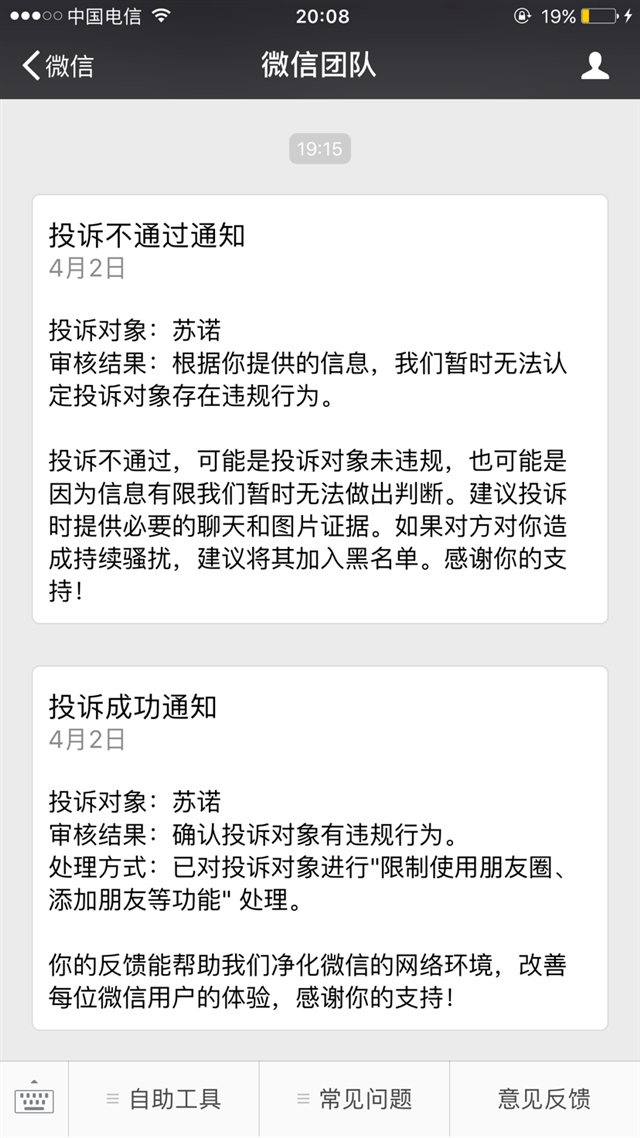Open the 自助工具 menu

click(164, 1099)
